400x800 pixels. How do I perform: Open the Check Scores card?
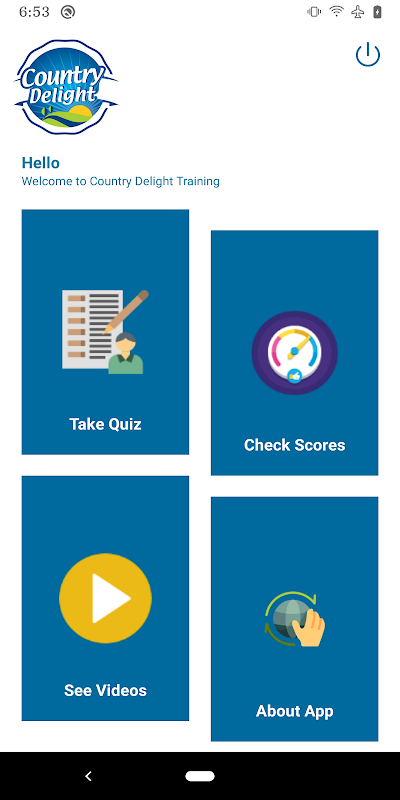[x=294, y=353]
